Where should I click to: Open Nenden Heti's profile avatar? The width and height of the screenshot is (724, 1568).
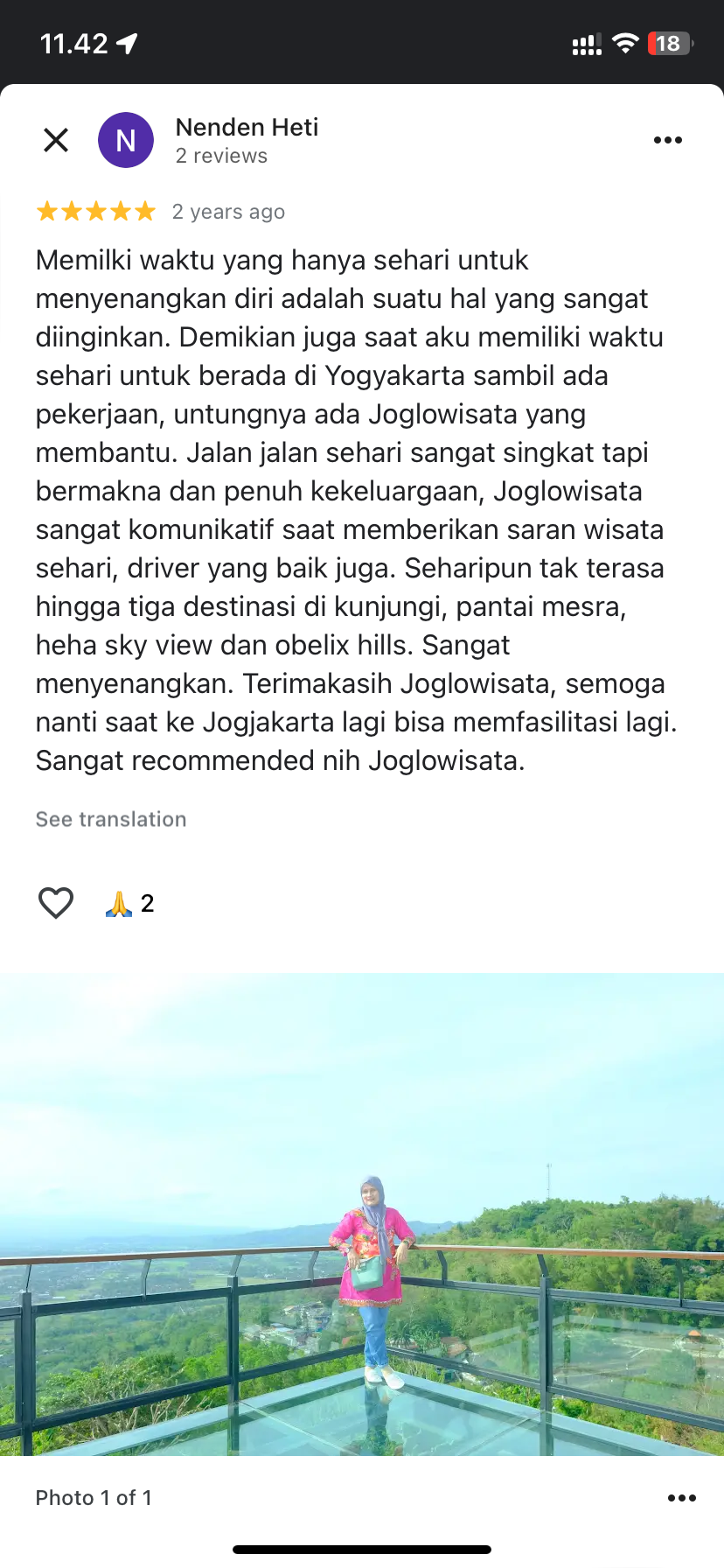[126, 140]
